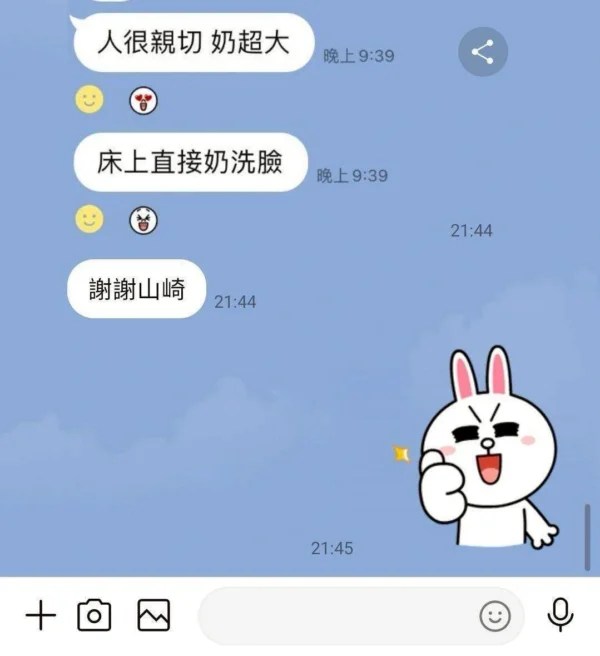This screenshot has height=656, width=600.
Task: Focus the message input field
Action: coord(335,616)
